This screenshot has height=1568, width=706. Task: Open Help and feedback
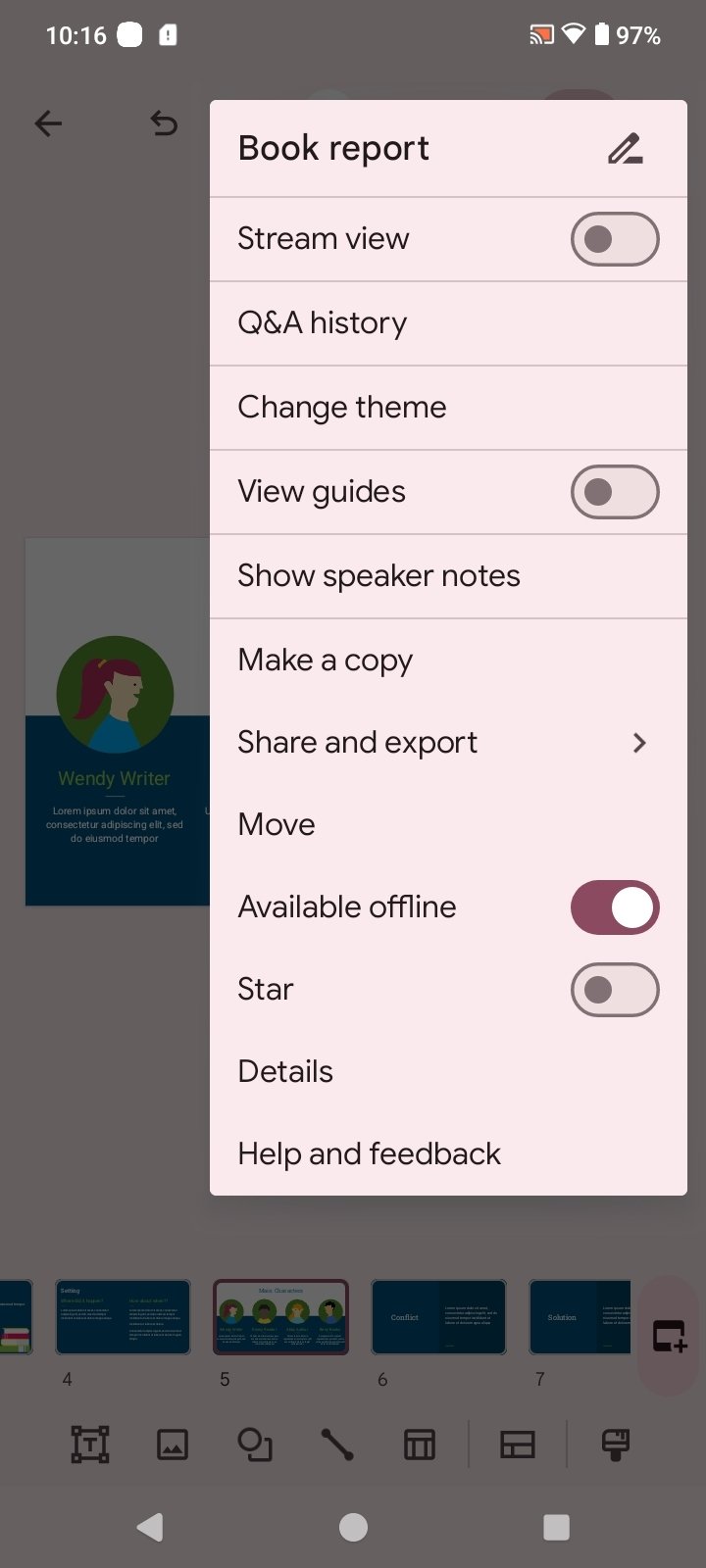coord(369,1154)
